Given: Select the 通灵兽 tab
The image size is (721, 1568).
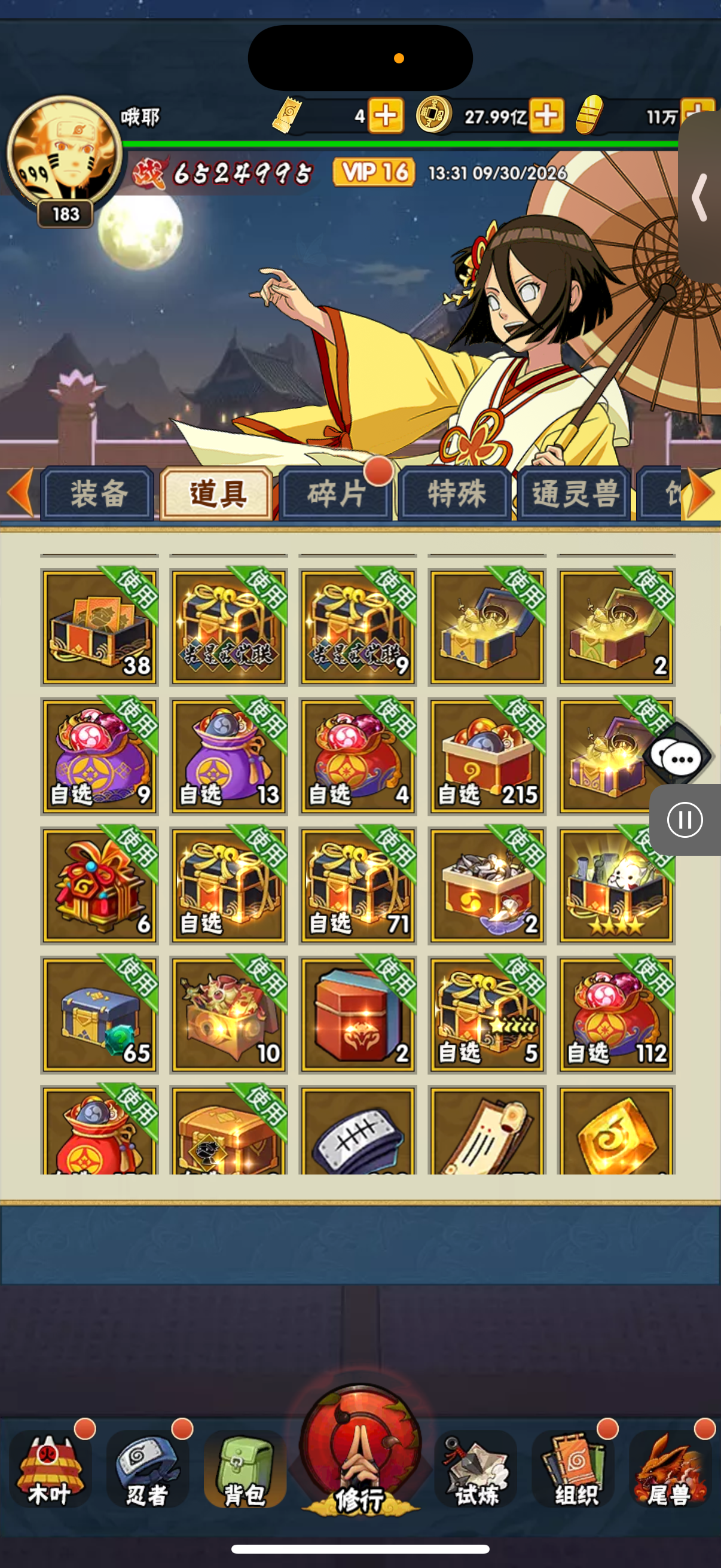Looking at the screenshot, I should tap(574, 493).
